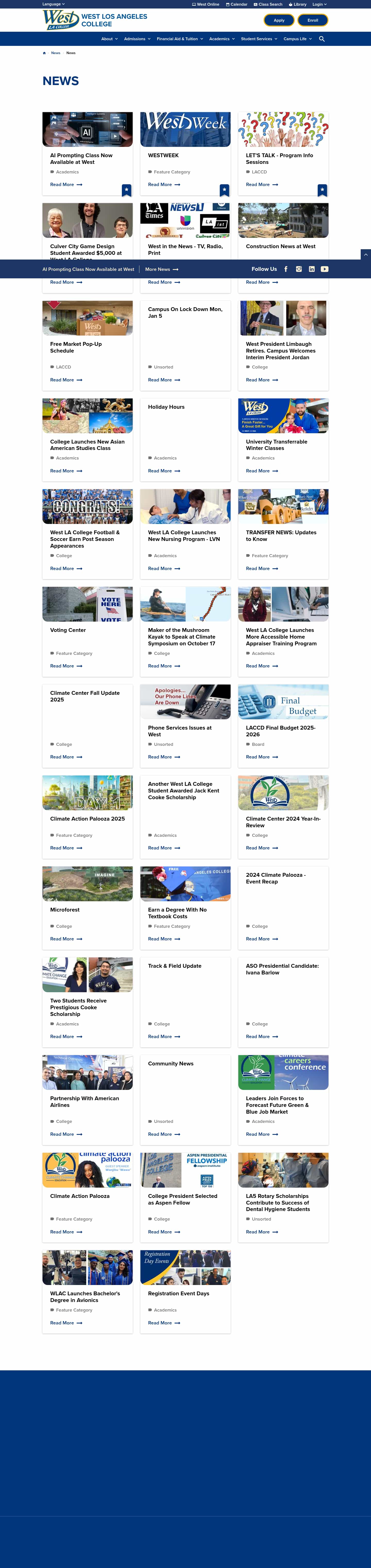371x1568 pixels.
Task: Open the search magnifier icon
Action: (322, 39)
